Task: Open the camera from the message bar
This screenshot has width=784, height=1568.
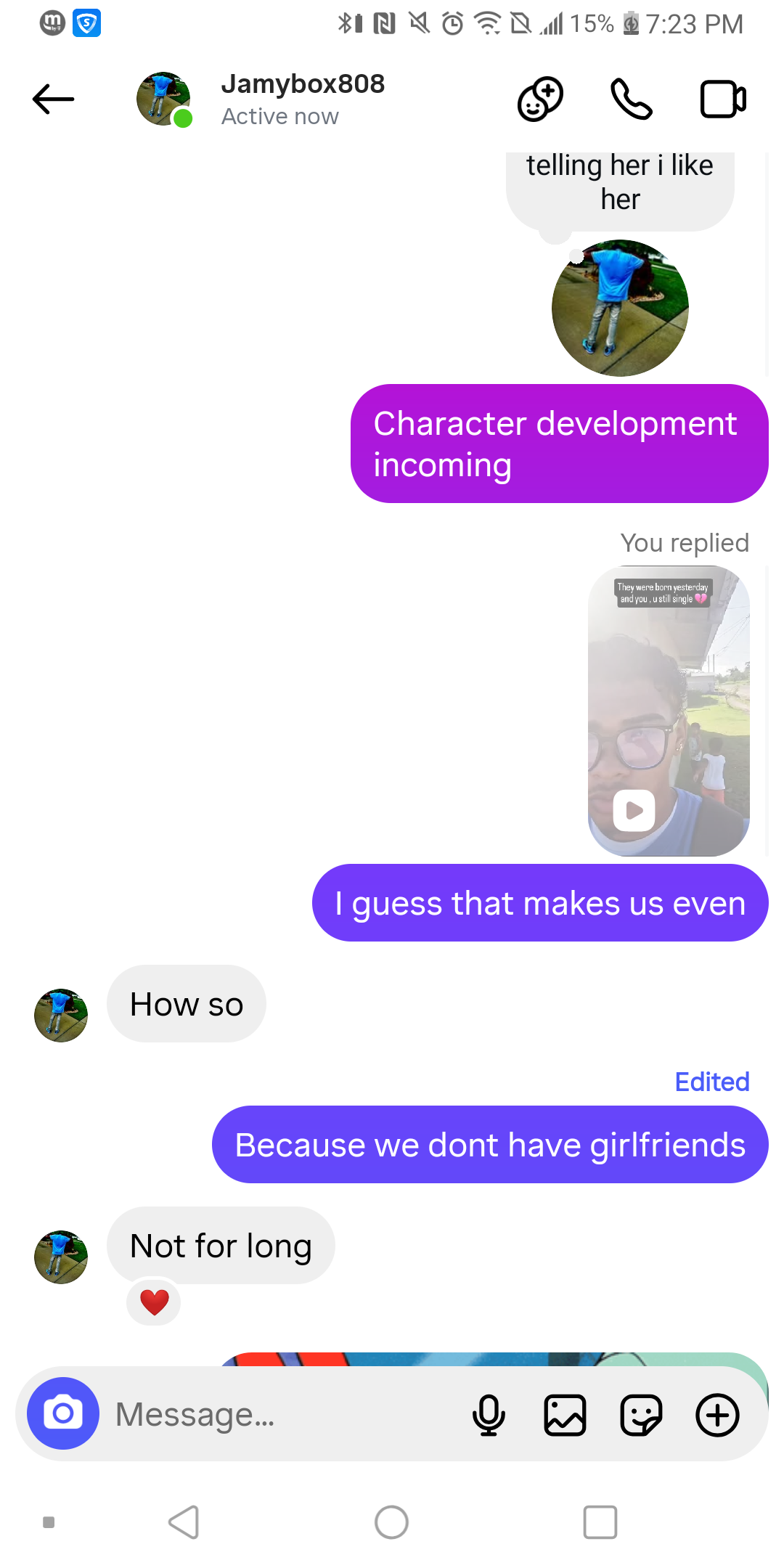Action: coord(63,1413)
